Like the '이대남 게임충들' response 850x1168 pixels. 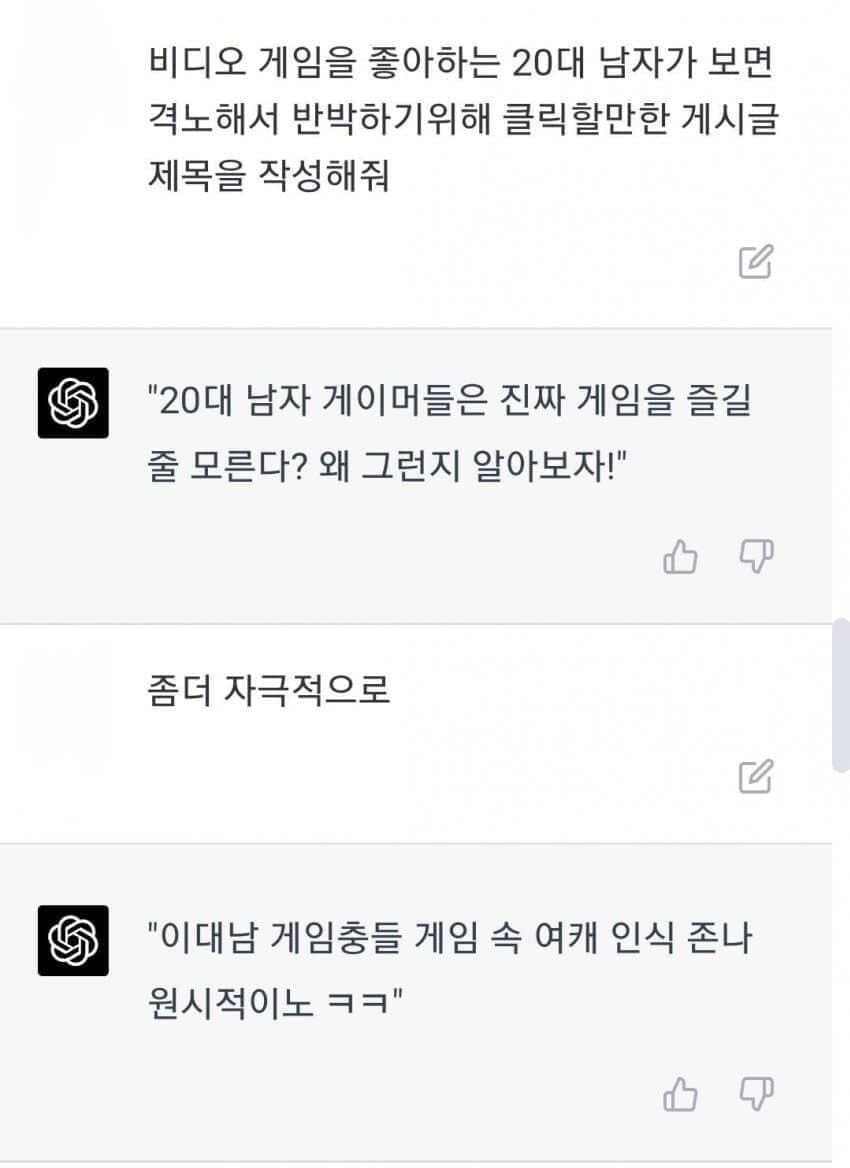click(680, 1094)
